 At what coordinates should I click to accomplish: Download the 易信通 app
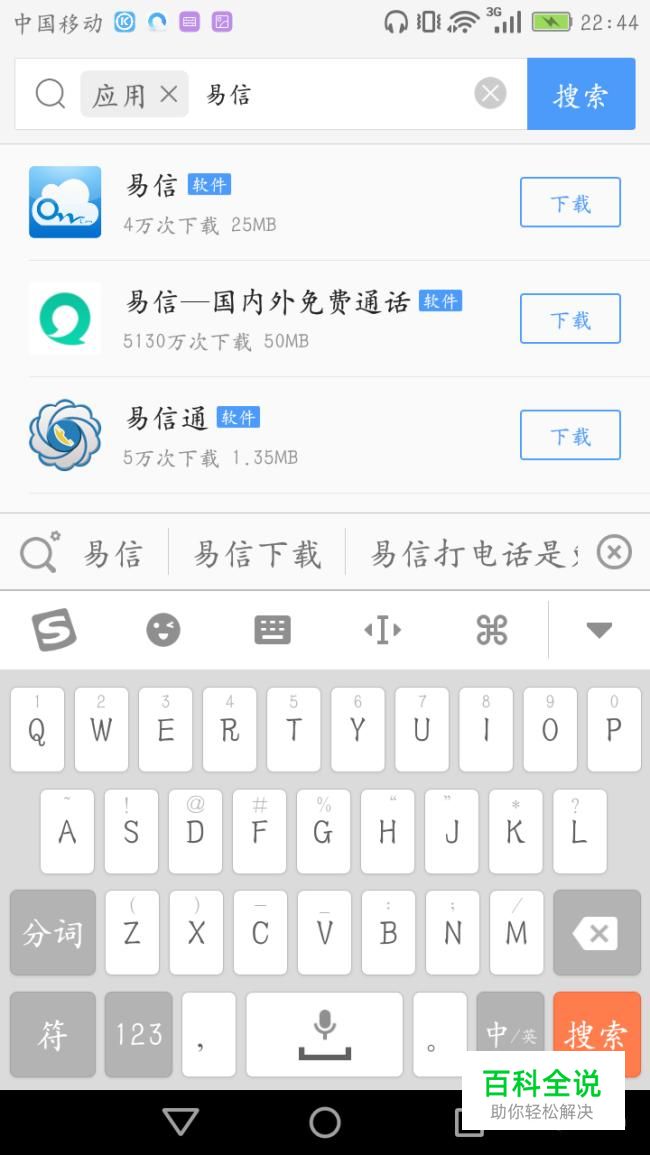pos(570,436)
